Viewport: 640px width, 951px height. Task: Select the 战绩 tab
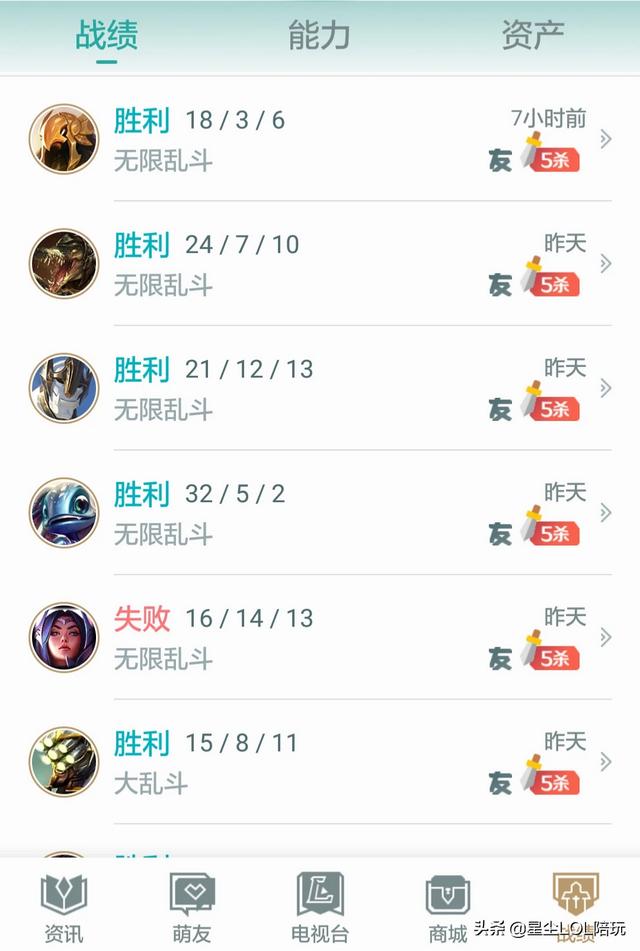tap(106, 36)
